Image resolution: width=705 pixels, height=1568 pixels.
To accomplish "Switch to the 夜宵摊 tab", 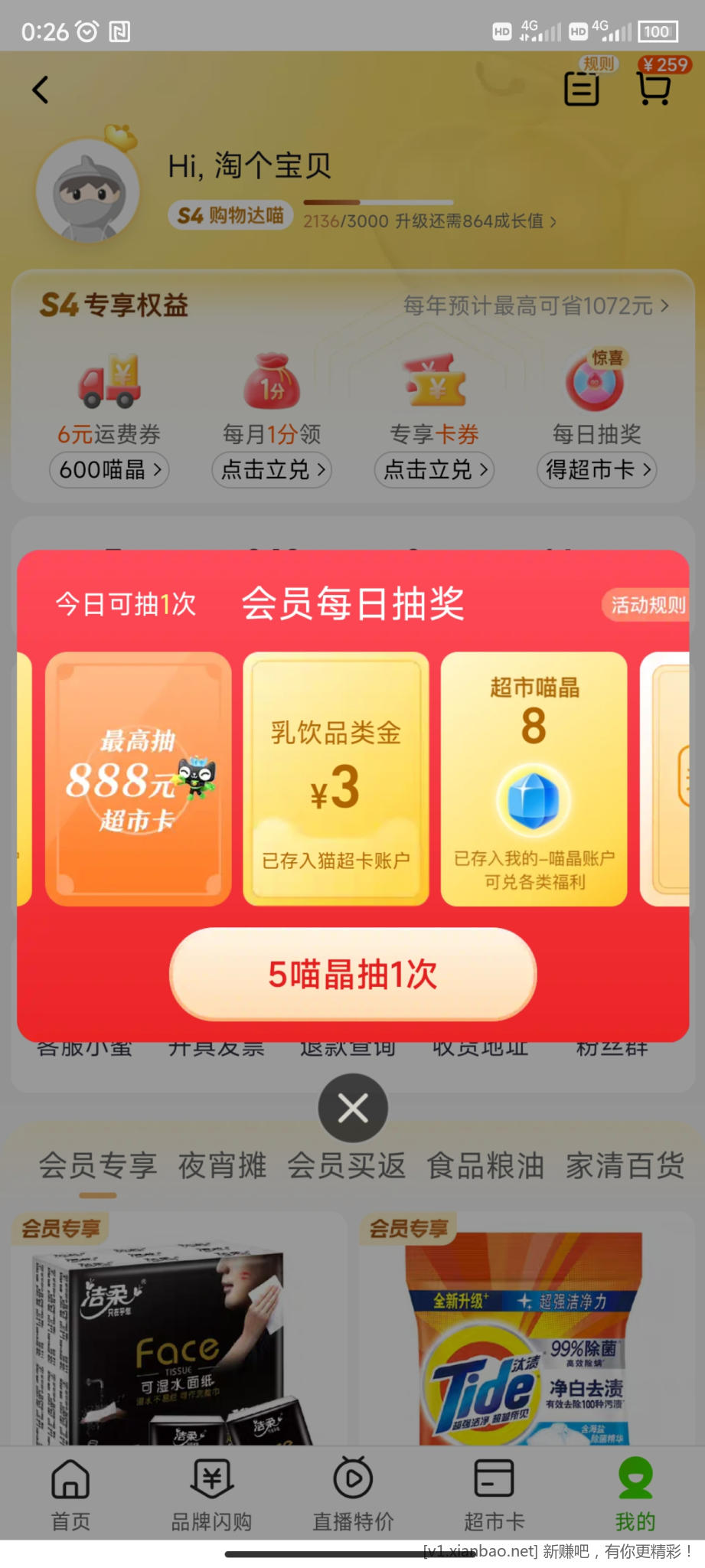I will coord(222,1166).
